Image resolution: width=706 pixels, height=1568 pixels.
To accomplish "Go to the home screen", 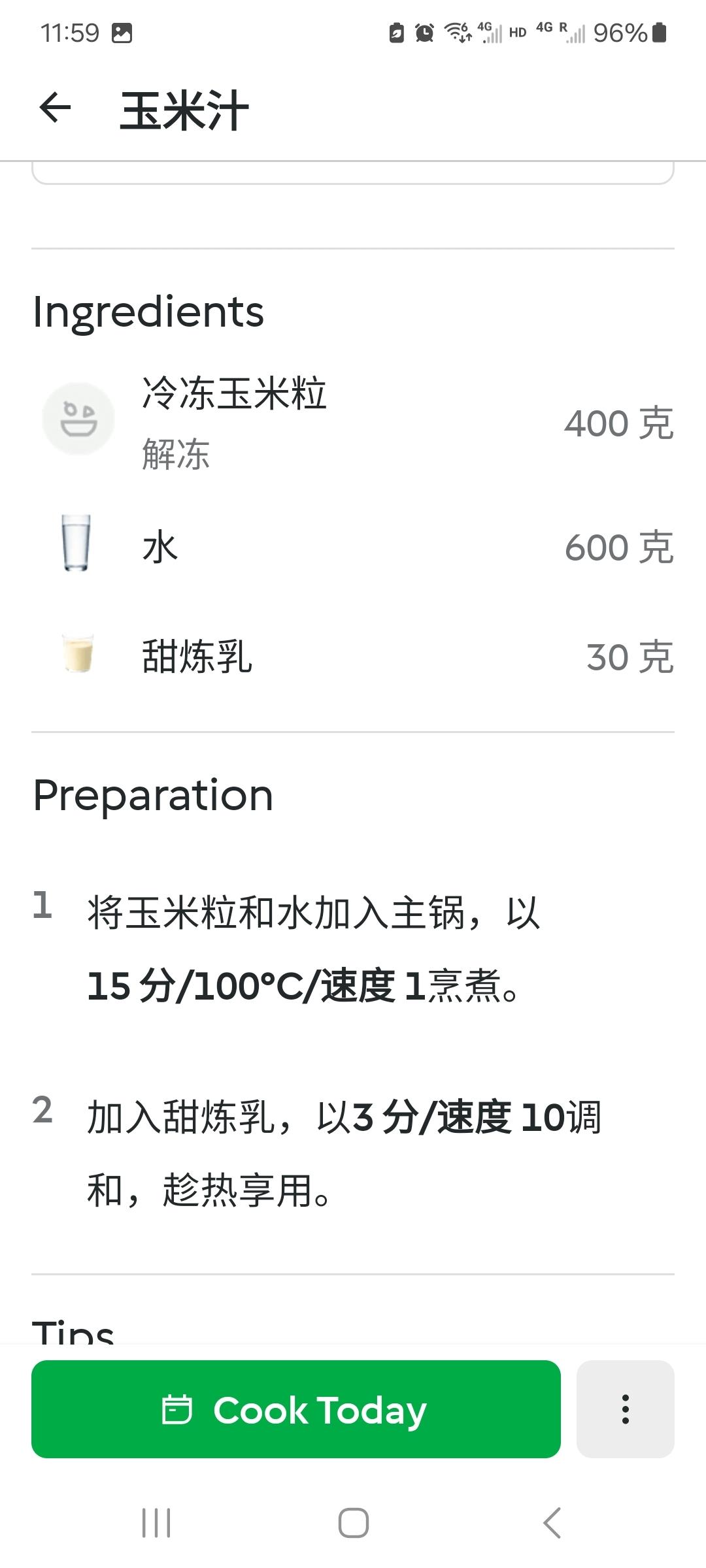I will (353, 1523).
